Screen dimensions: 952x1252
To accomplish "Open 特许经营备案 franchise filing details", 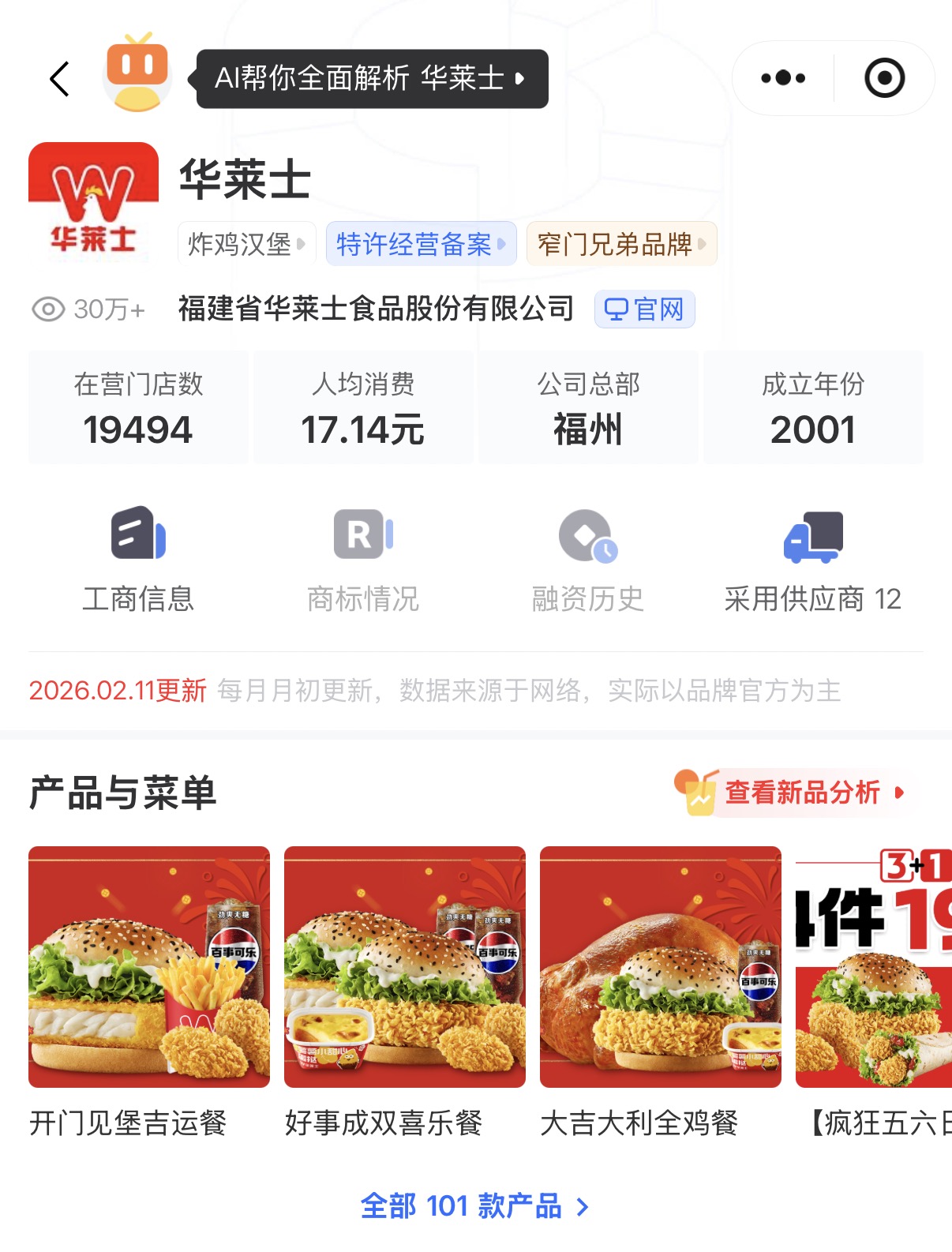I will (x=421, y=244).
